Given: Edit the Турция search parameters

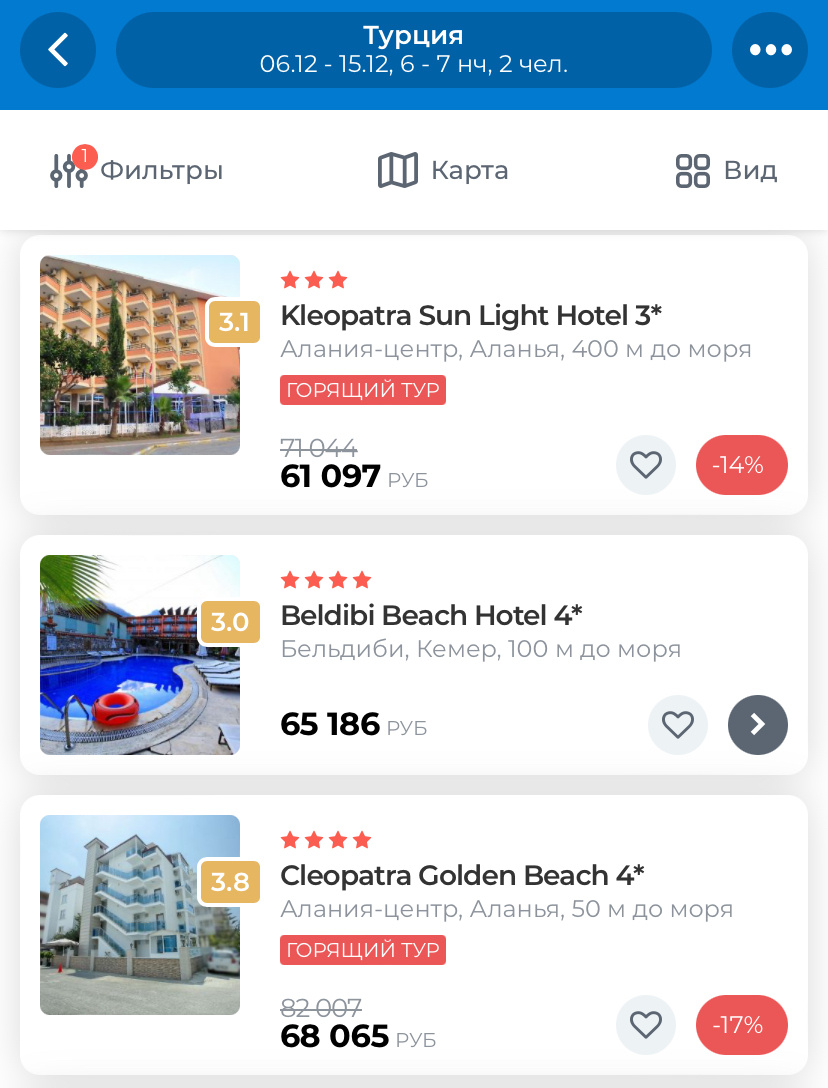Looking at the screenshot, I should click(413, 50).
